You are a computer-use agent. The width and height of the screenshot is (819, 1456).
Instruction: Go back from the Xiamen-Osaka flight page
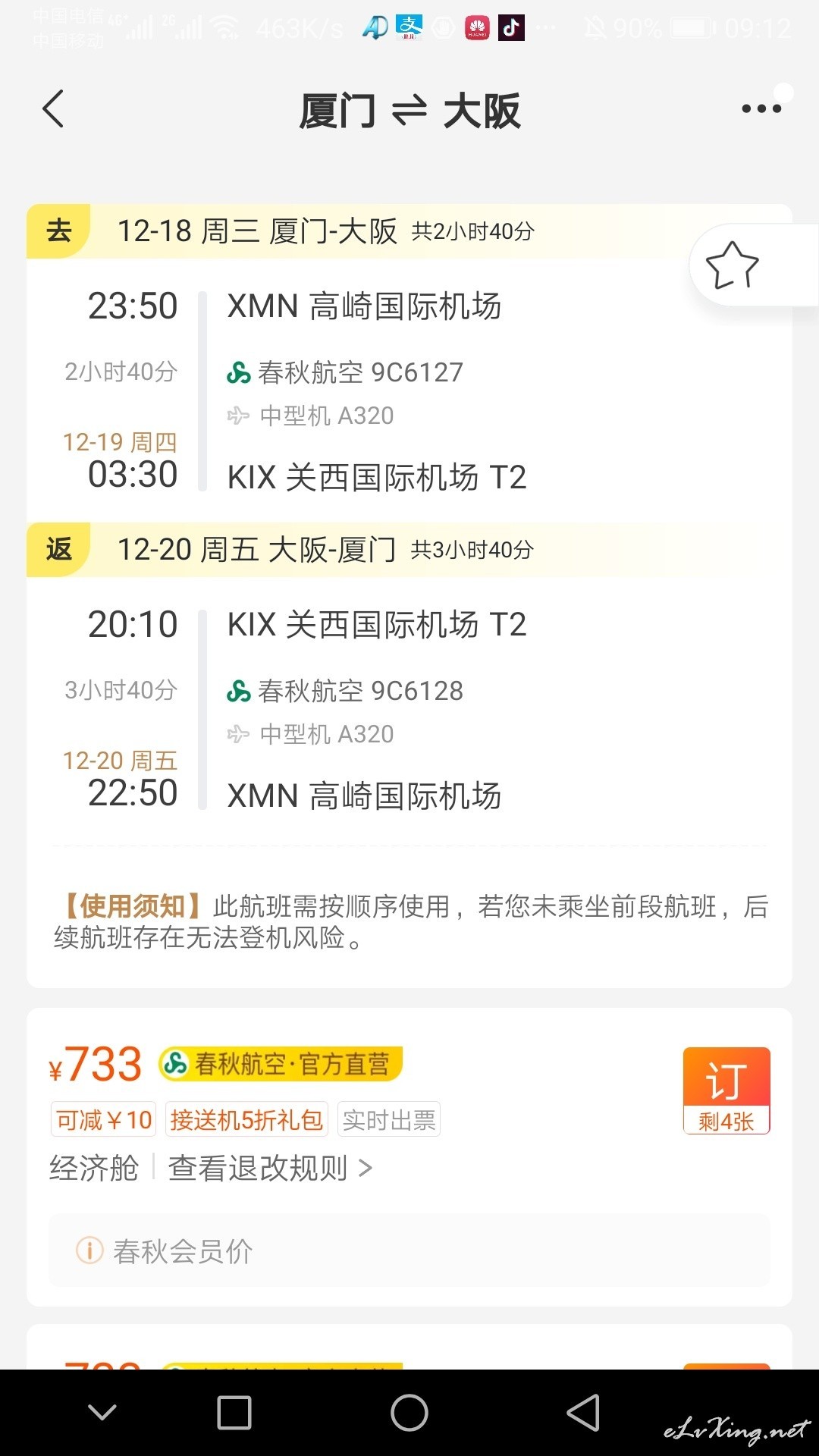[53, 109]
